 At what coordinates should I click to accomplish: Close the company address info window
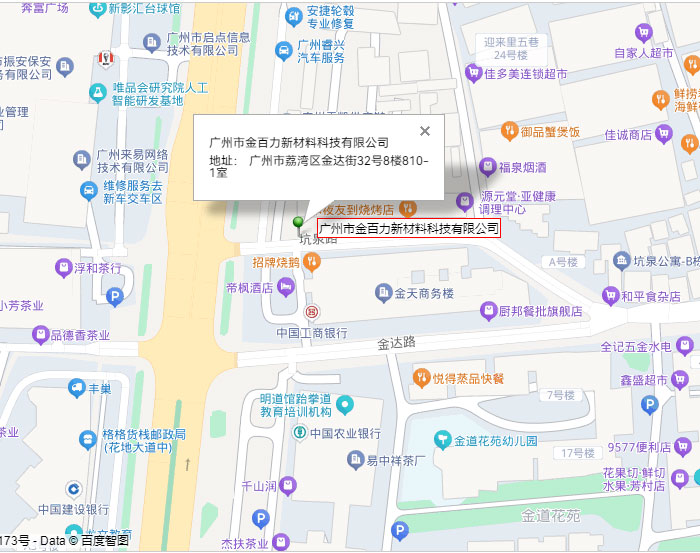(x=425, y=131)
